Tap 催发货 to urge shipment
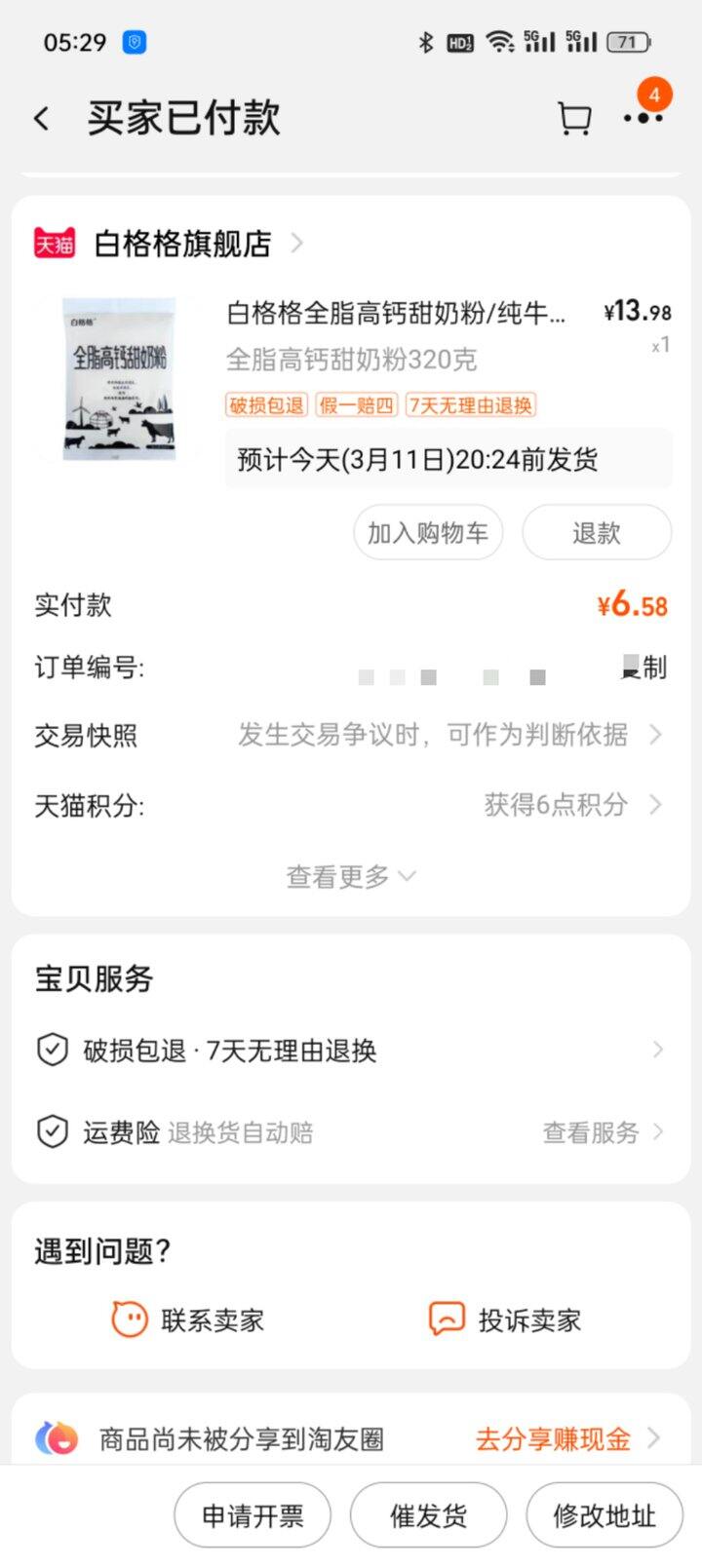Image resolution: width=702 pixels, height=1568 pixels. coord(427,1513)
